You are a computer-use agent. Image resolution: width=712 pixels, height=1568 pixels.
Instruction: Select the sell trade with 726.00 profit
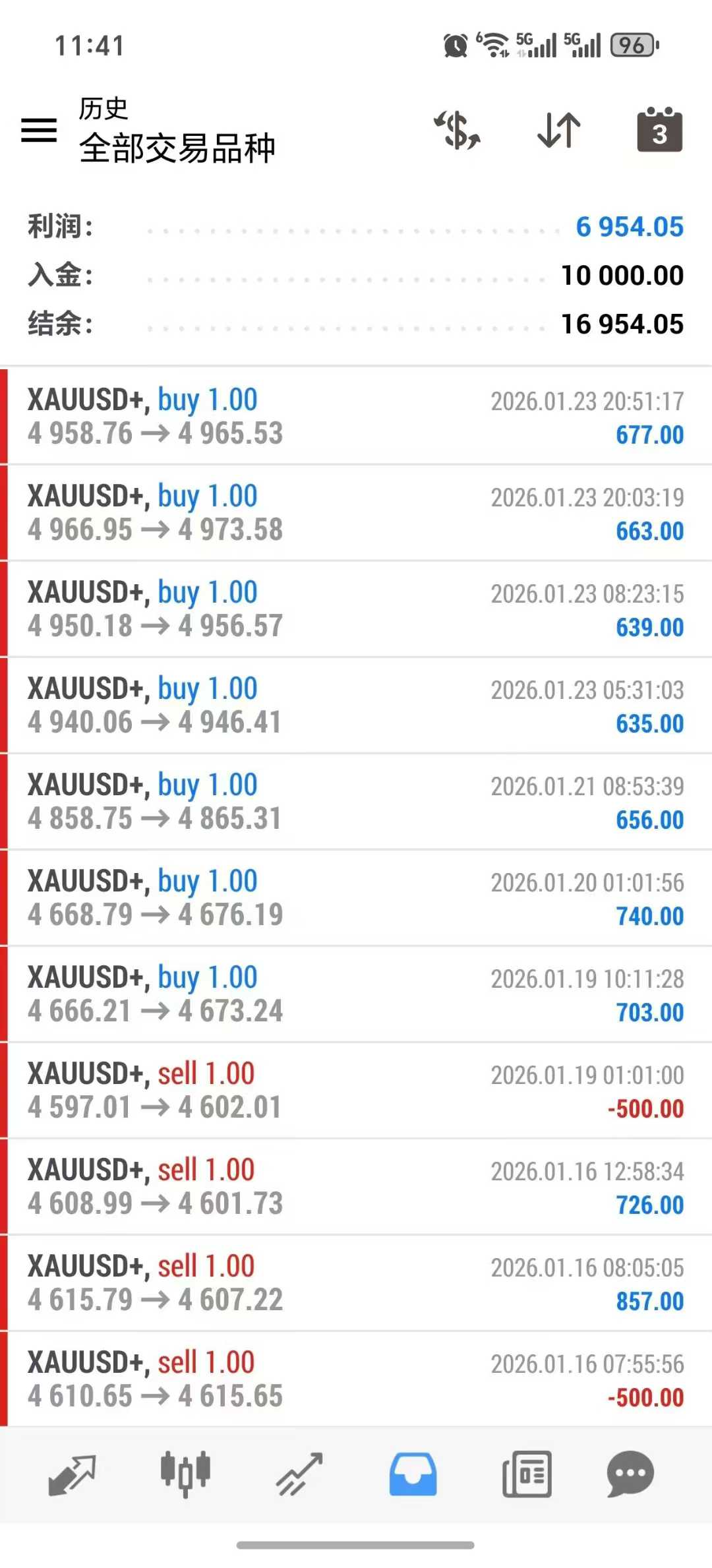pos(356,1186)
